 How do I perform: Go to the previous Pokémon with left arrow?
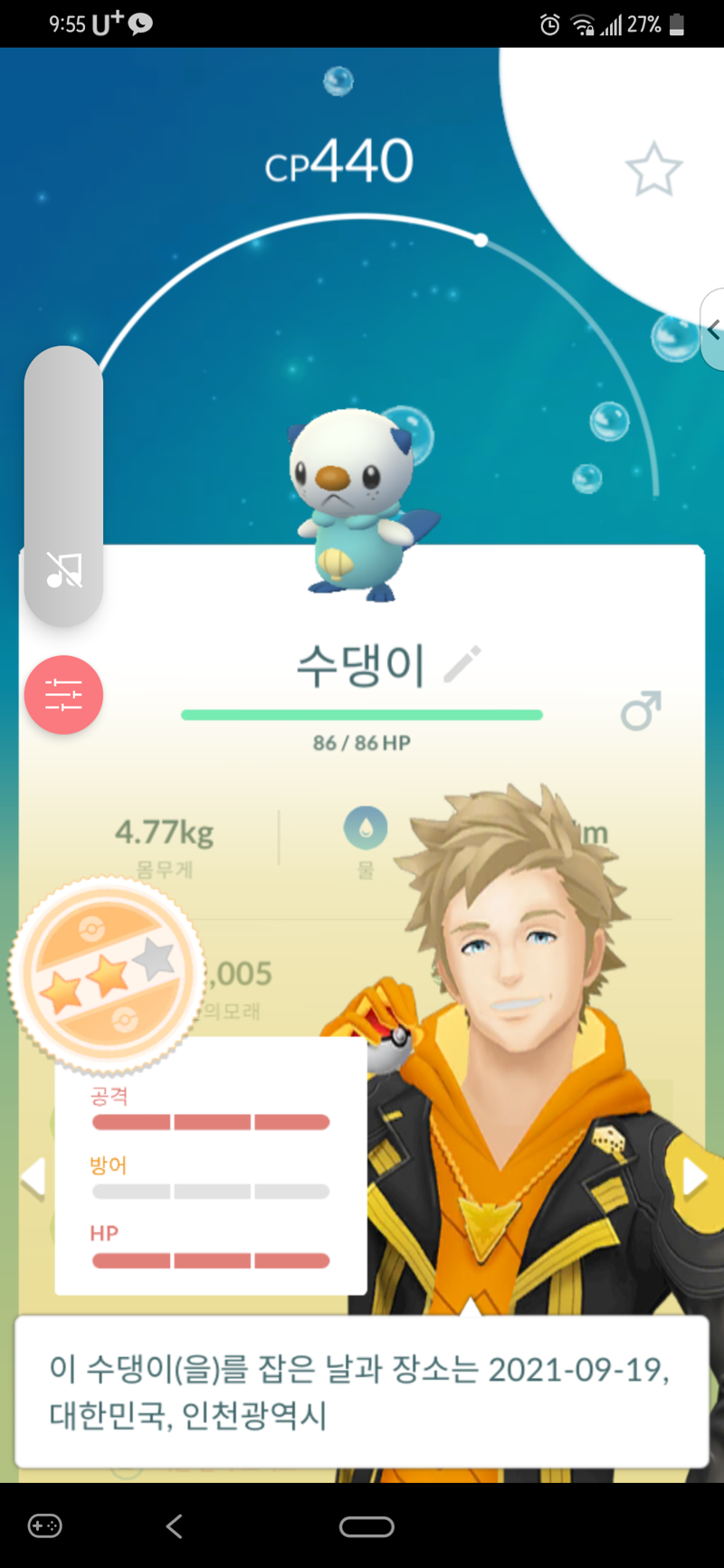pos(33,1177)
